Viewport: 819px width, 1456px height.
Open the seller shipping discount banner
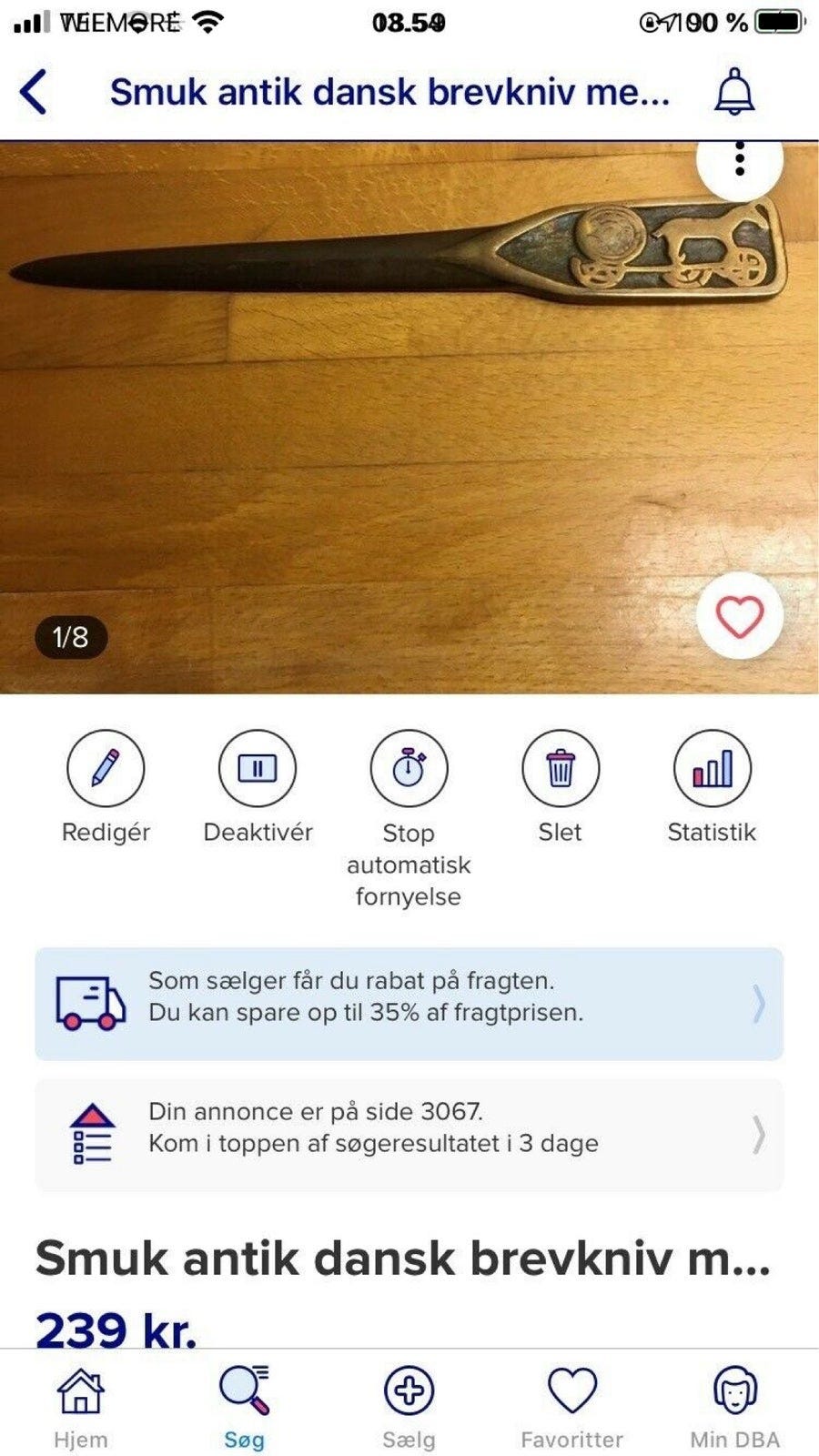pos(409,1004)
